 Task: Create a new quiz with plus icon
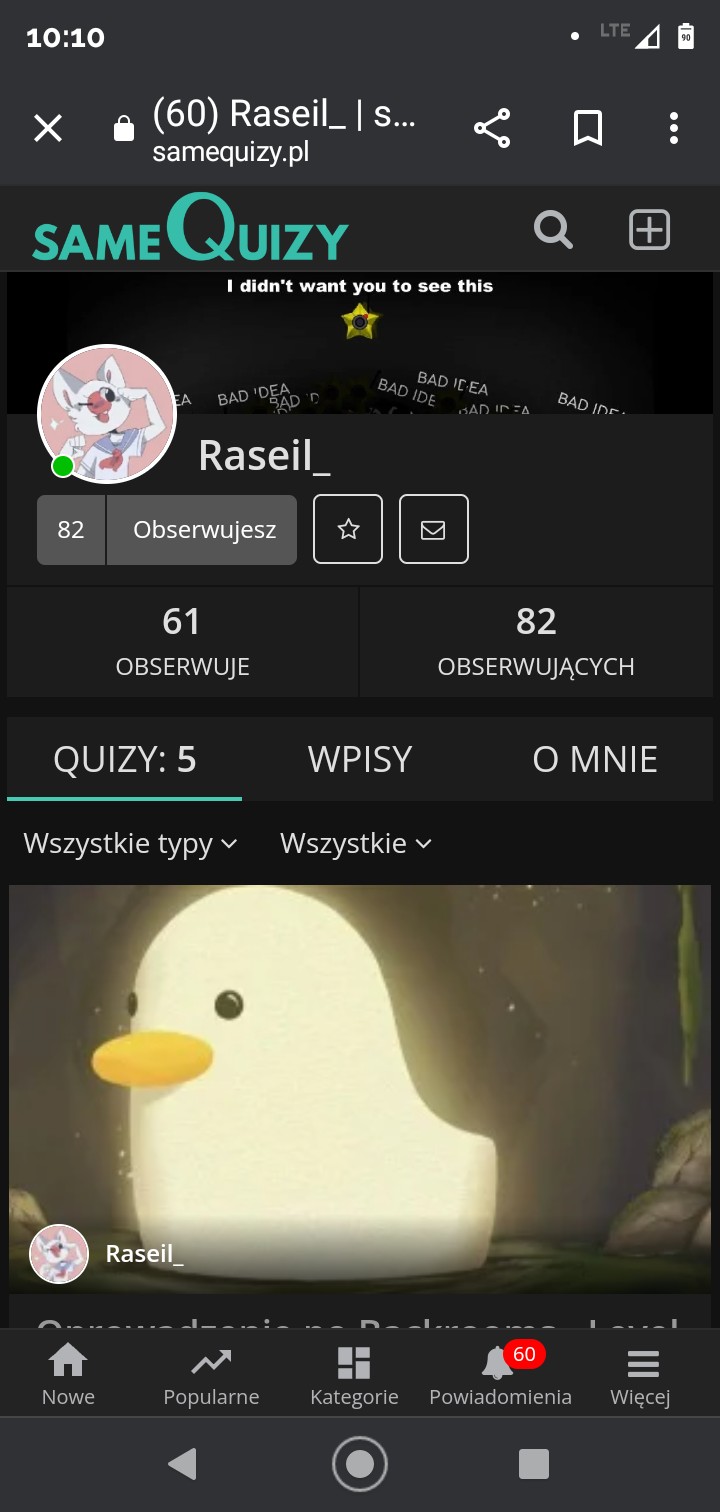[649, 230]
